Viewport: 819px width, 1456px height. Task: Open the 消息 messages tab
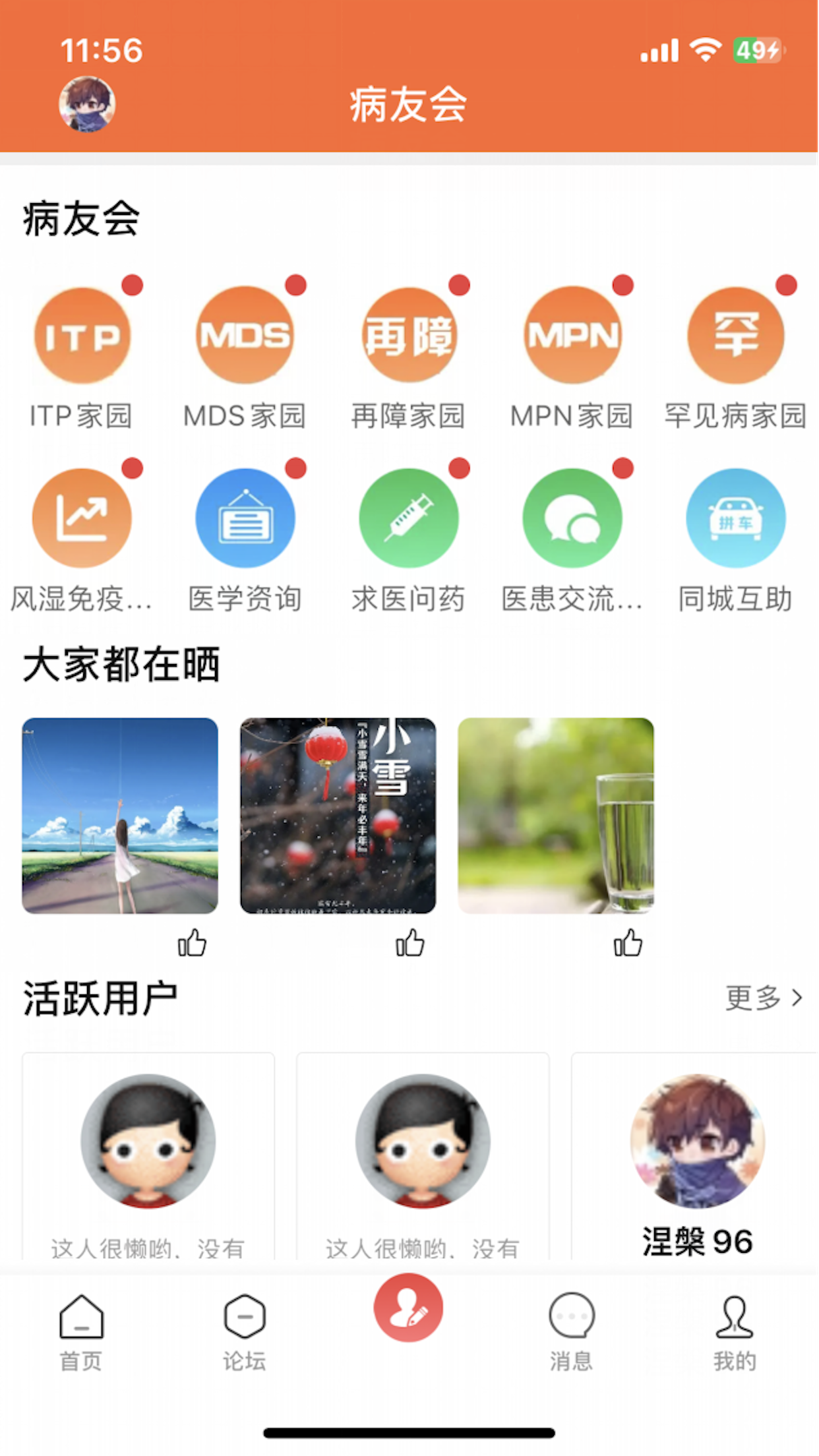coord(571,1332)
